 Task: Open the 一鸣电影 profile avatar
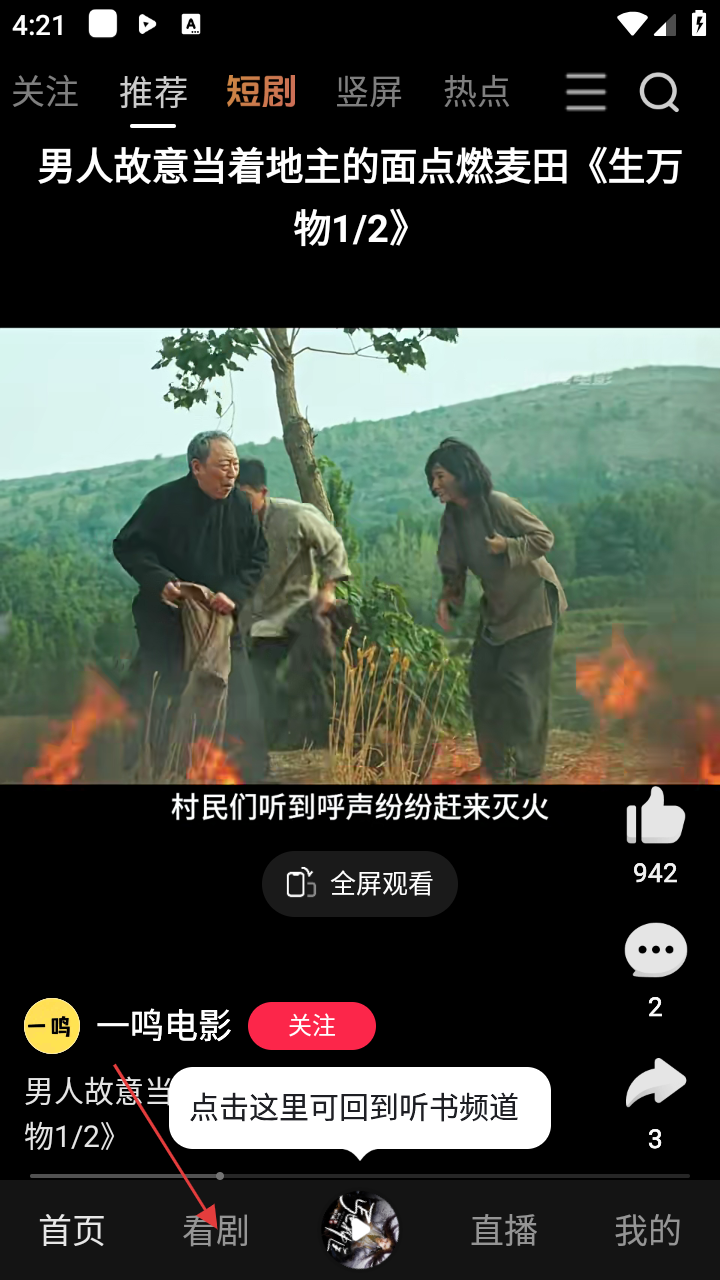[52, 1026]
